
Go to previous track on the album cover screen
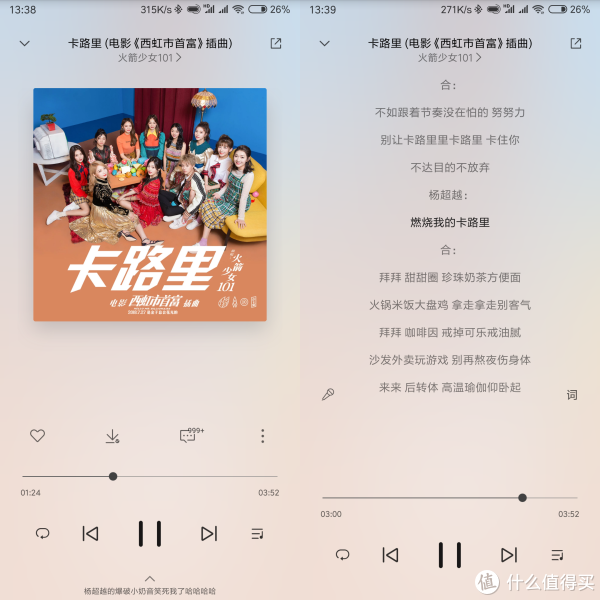(90, 534)
